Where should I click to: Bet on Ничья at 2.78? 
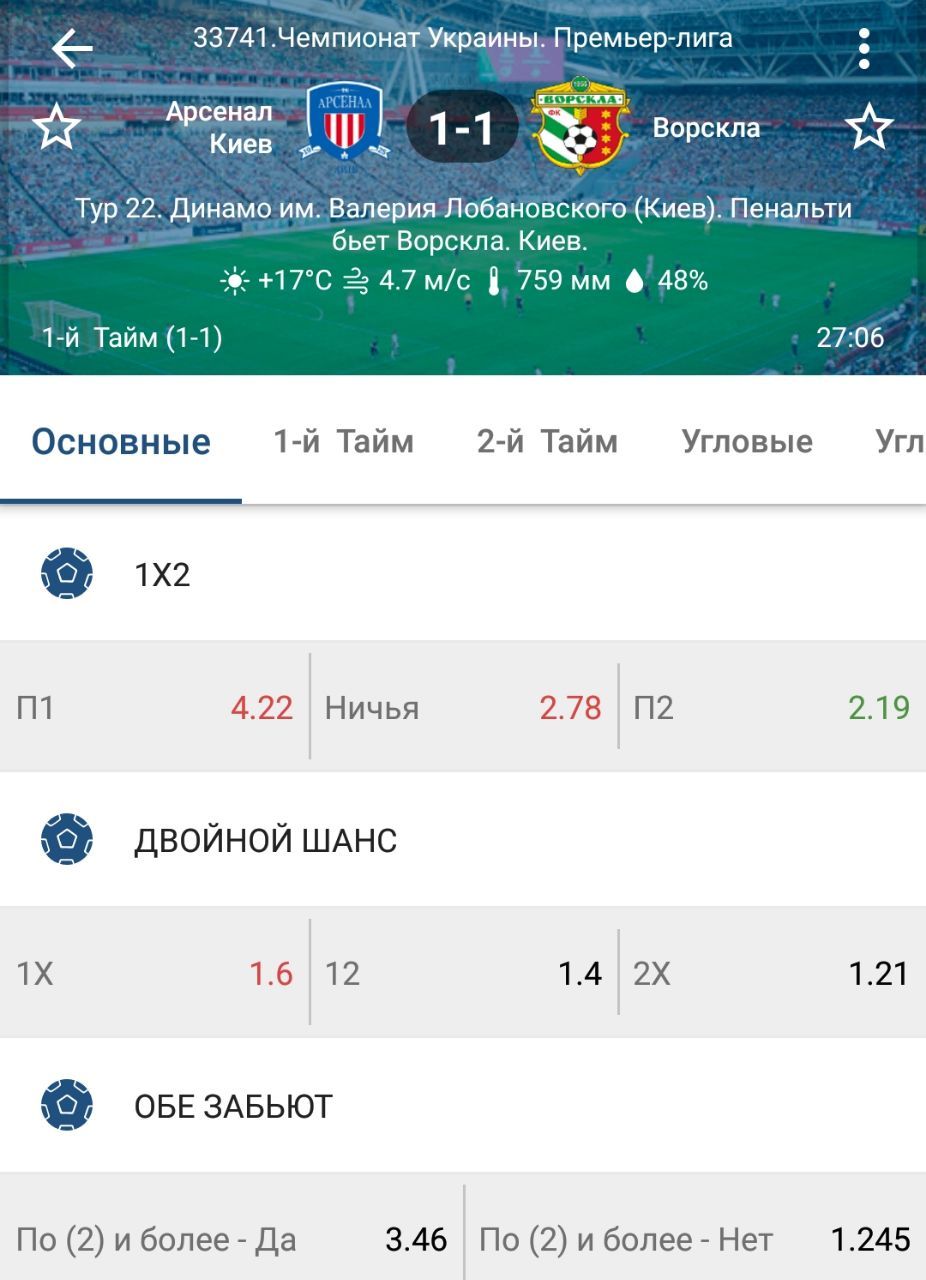coord(463,708)
